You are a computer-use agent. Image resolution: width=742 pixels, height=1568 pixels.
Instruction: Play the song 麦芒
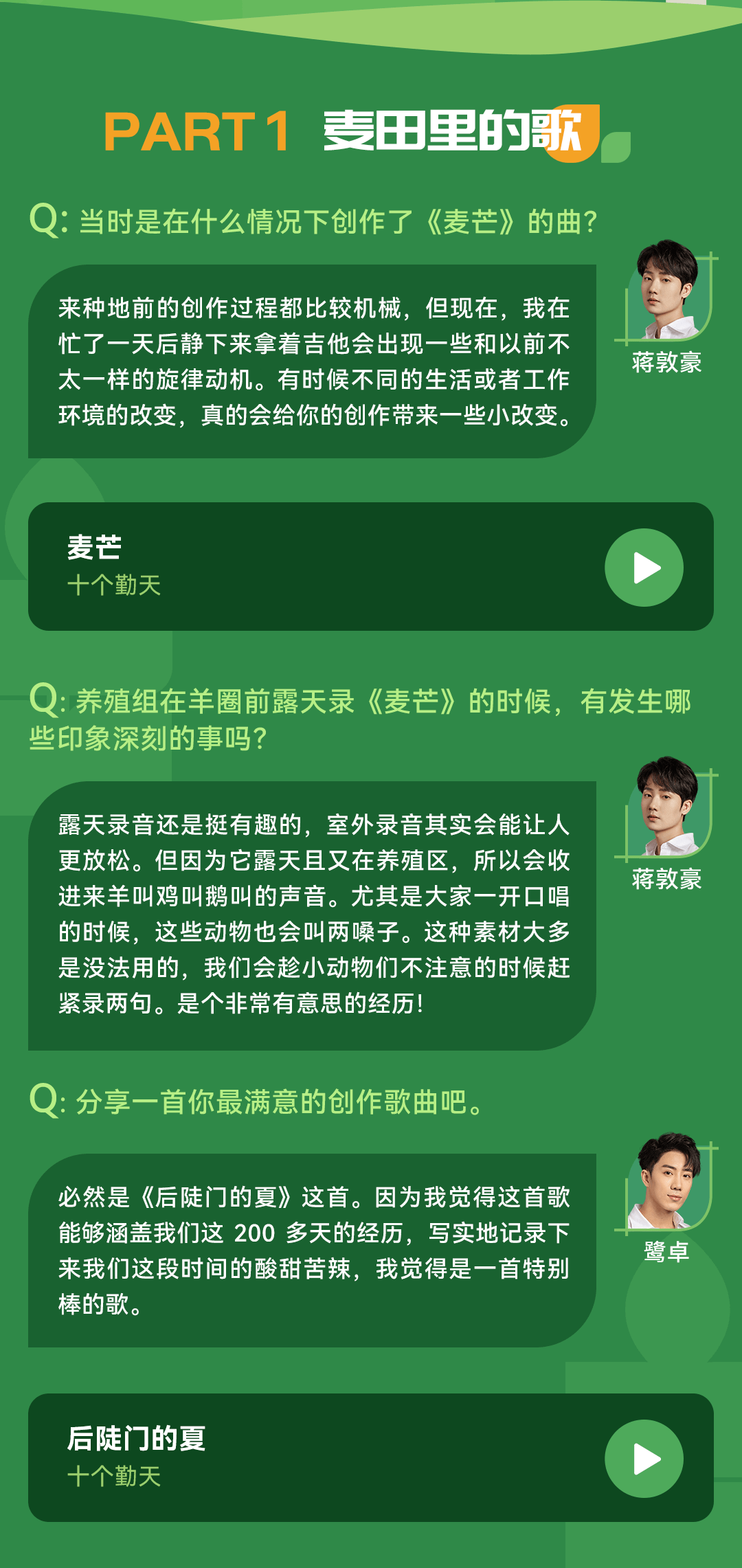[644, 568]
